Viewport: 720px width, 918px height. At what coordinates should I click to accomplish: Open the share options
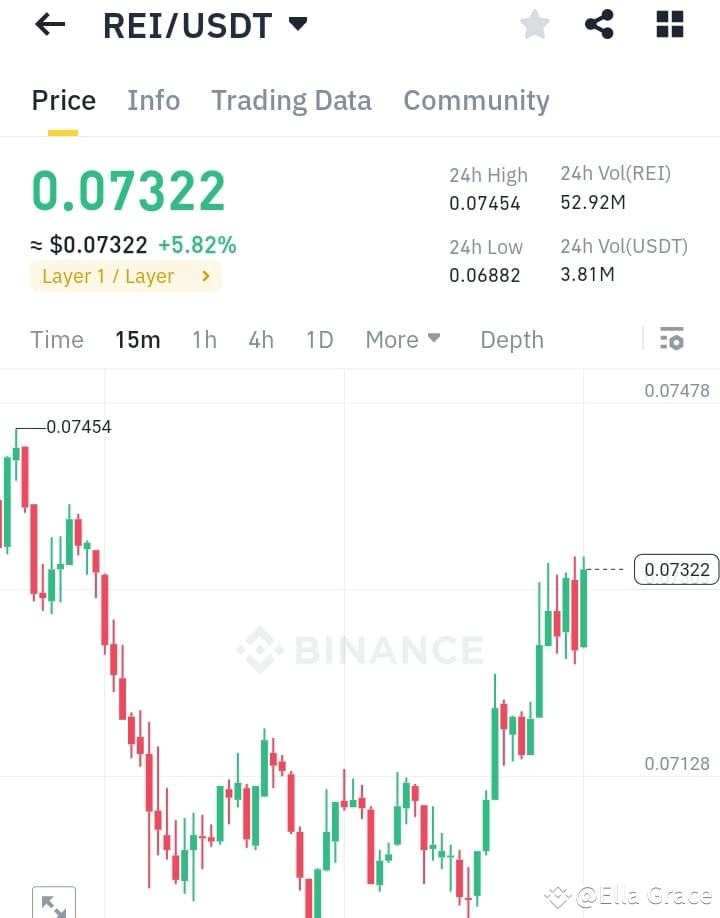click(599, 24)
